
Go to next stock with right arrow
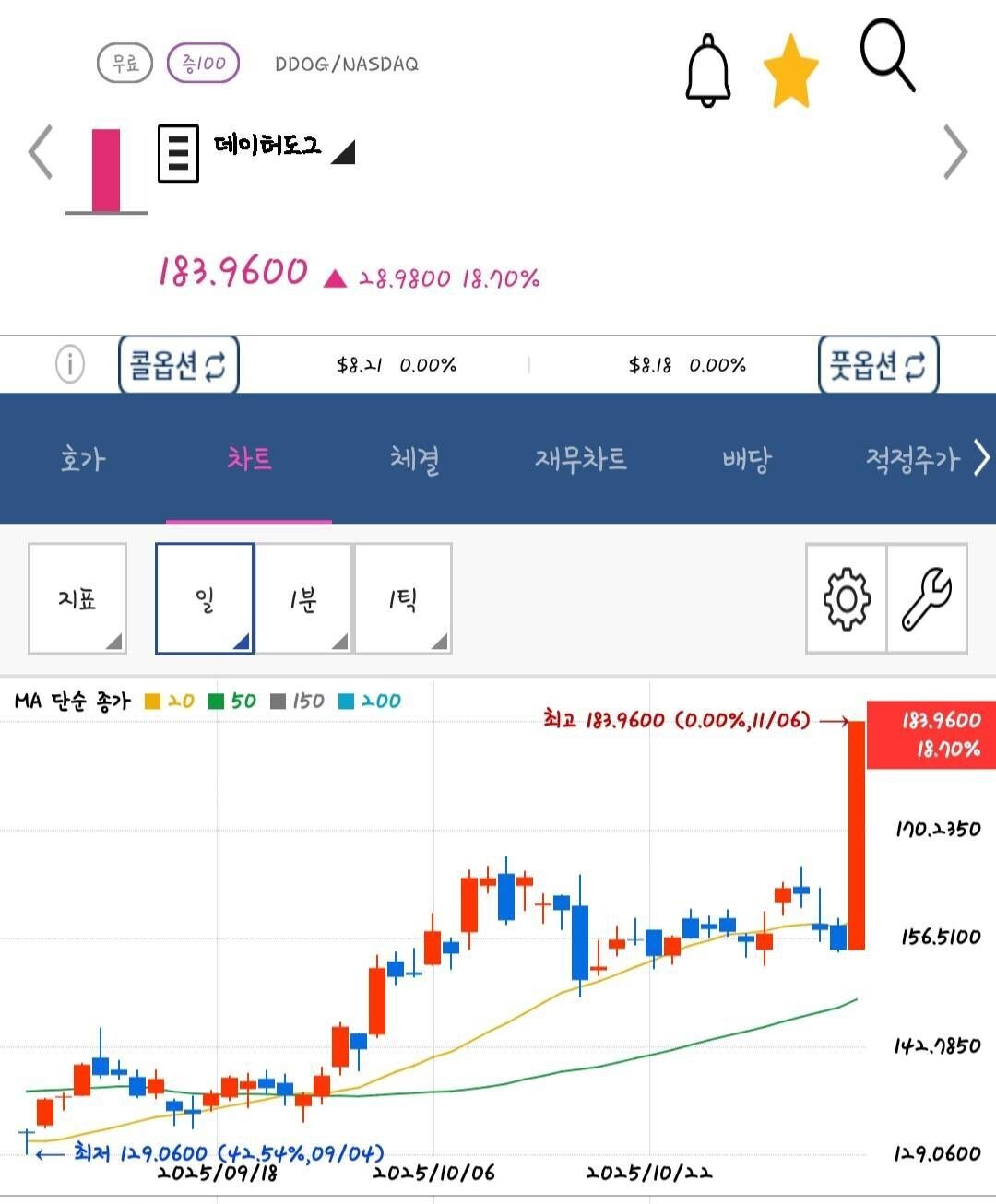coord(955,152)
